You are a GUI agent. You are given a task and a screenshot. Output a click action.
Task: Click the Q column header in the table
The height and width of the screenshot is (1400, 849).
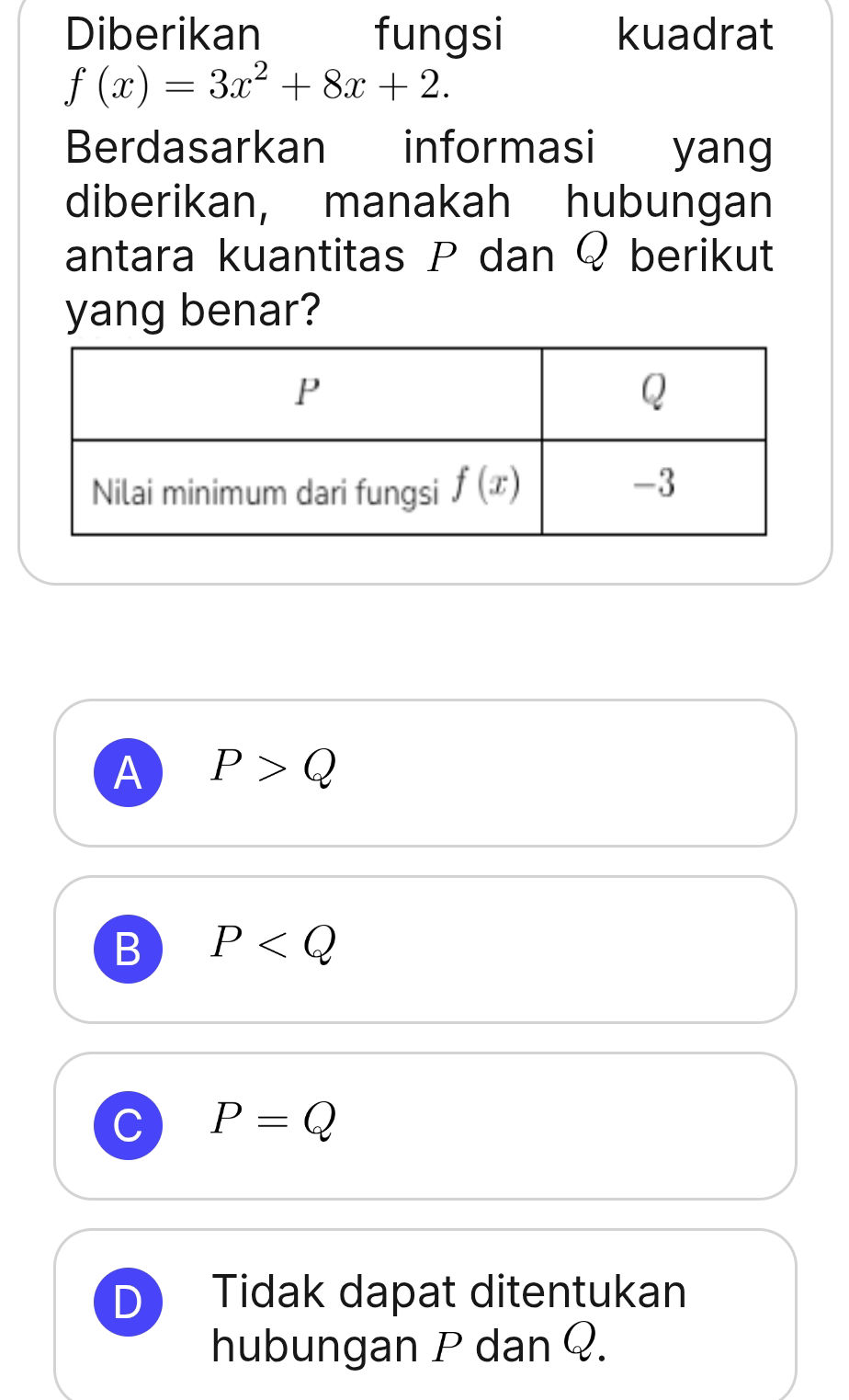(x=653, y=393)
